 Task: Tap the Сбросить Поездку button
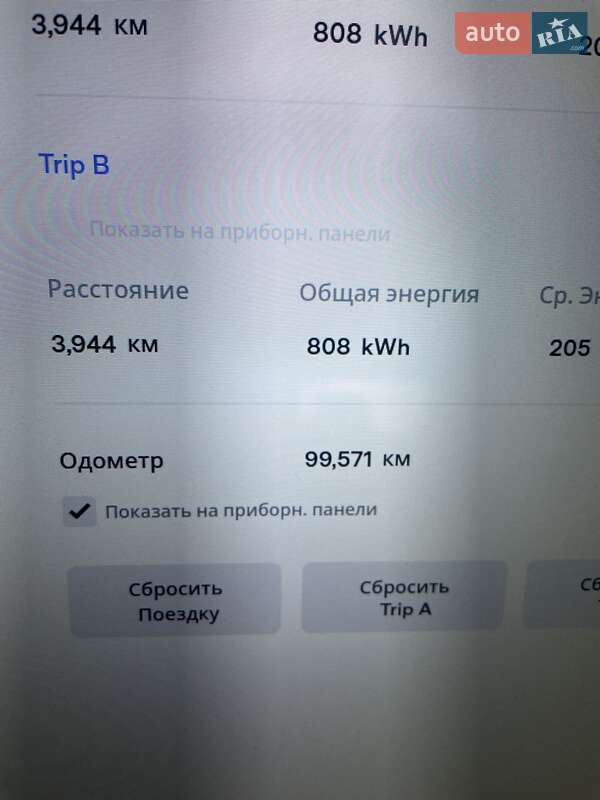[x=175, y=600]
